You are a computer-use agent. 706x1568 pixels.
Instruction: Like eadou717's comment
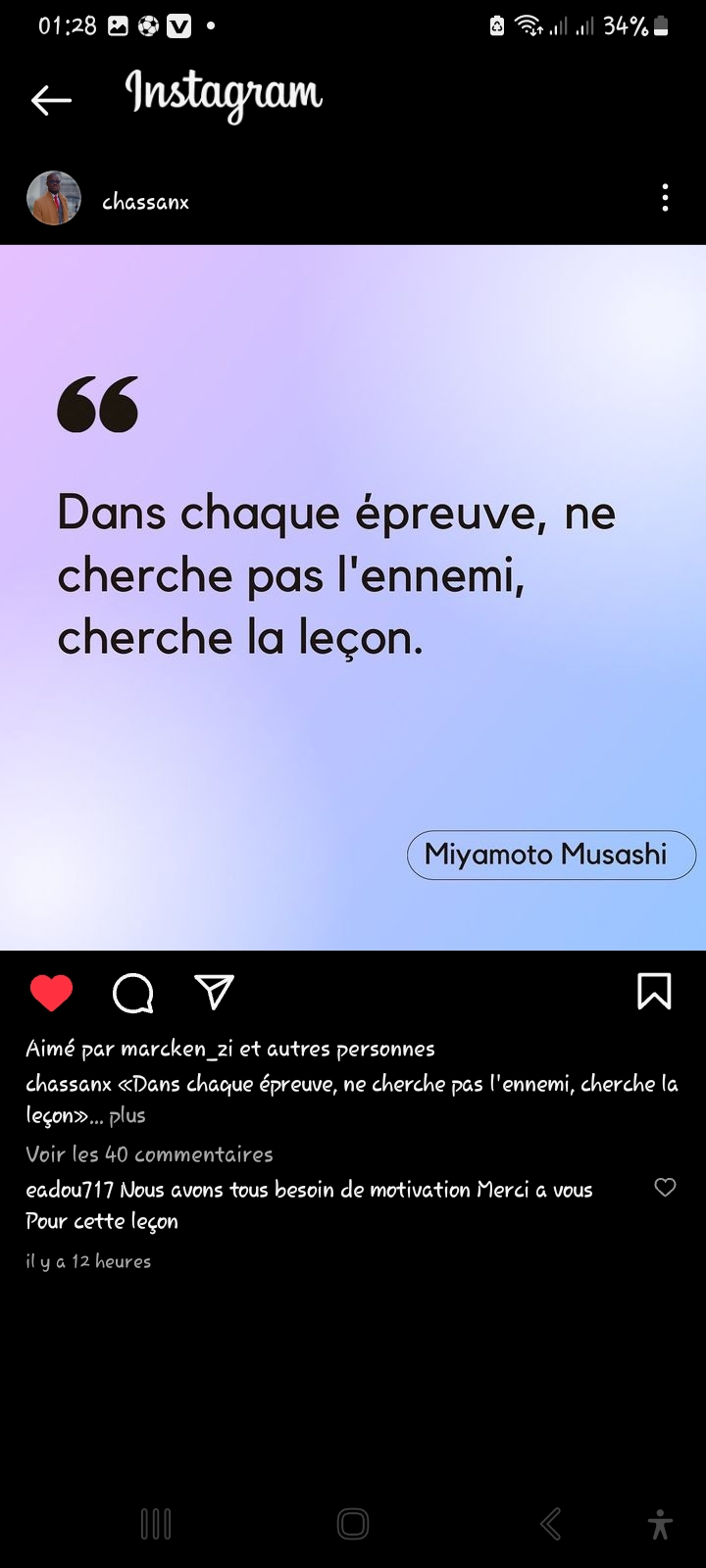665,1188
